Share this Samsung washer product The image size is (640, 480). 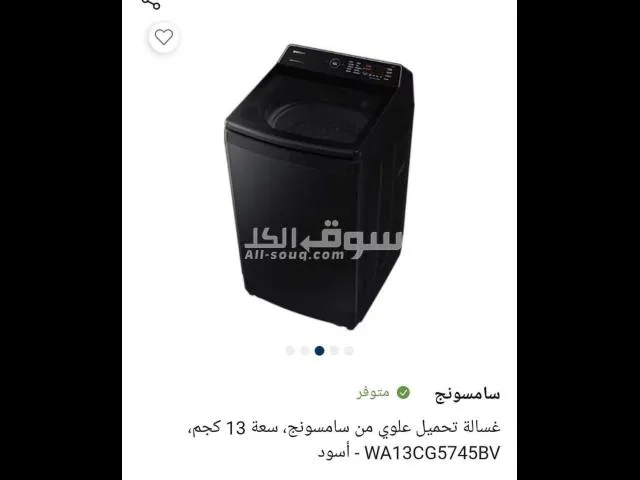point(151,4)
